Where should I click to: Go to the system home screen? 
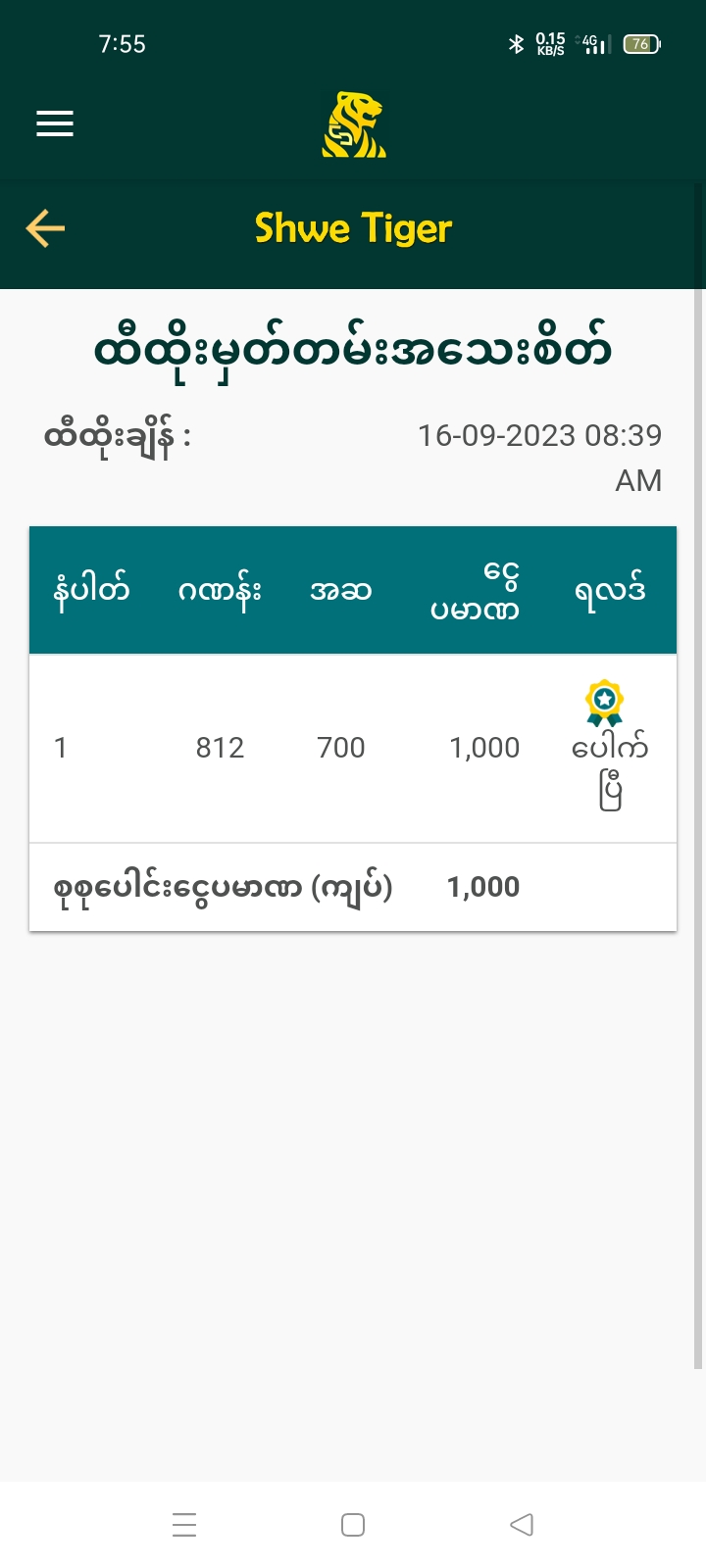(353, 1525)
